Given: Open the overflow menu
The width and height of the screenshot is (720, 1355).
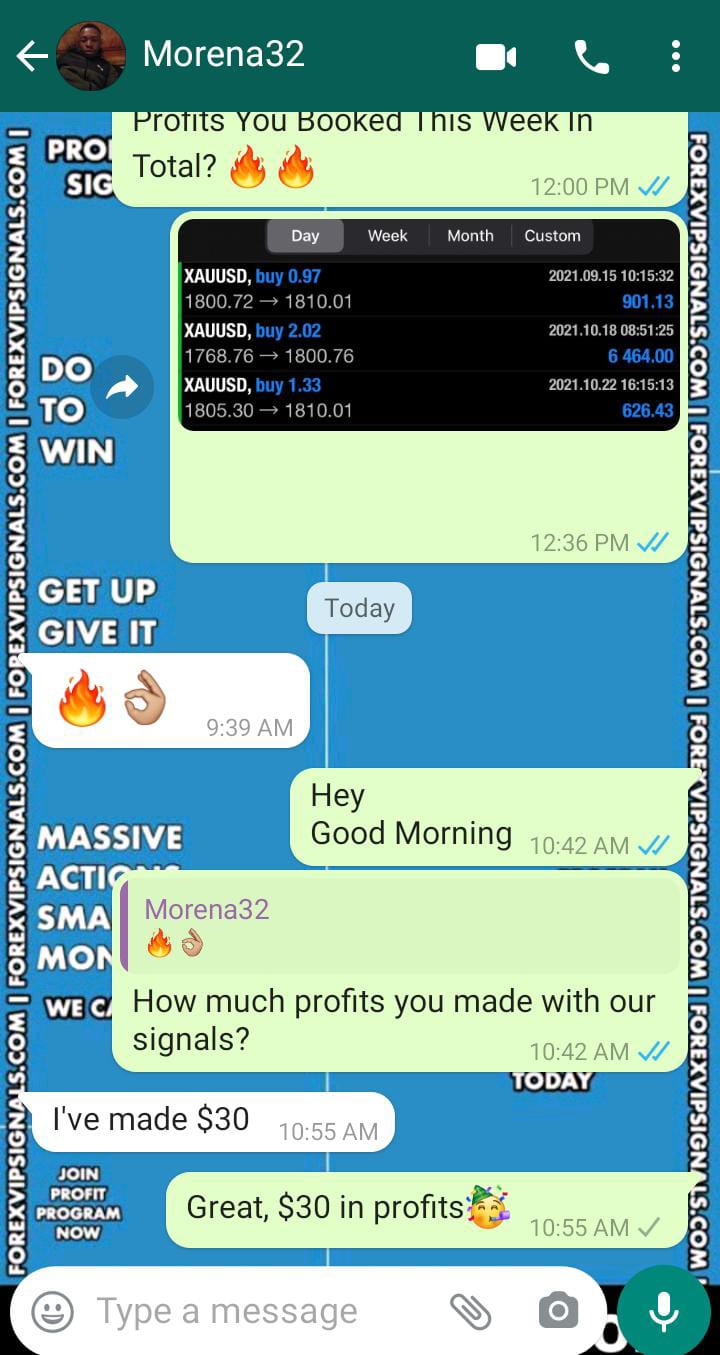Looking at the screenshot, I should tap(676, 57).
